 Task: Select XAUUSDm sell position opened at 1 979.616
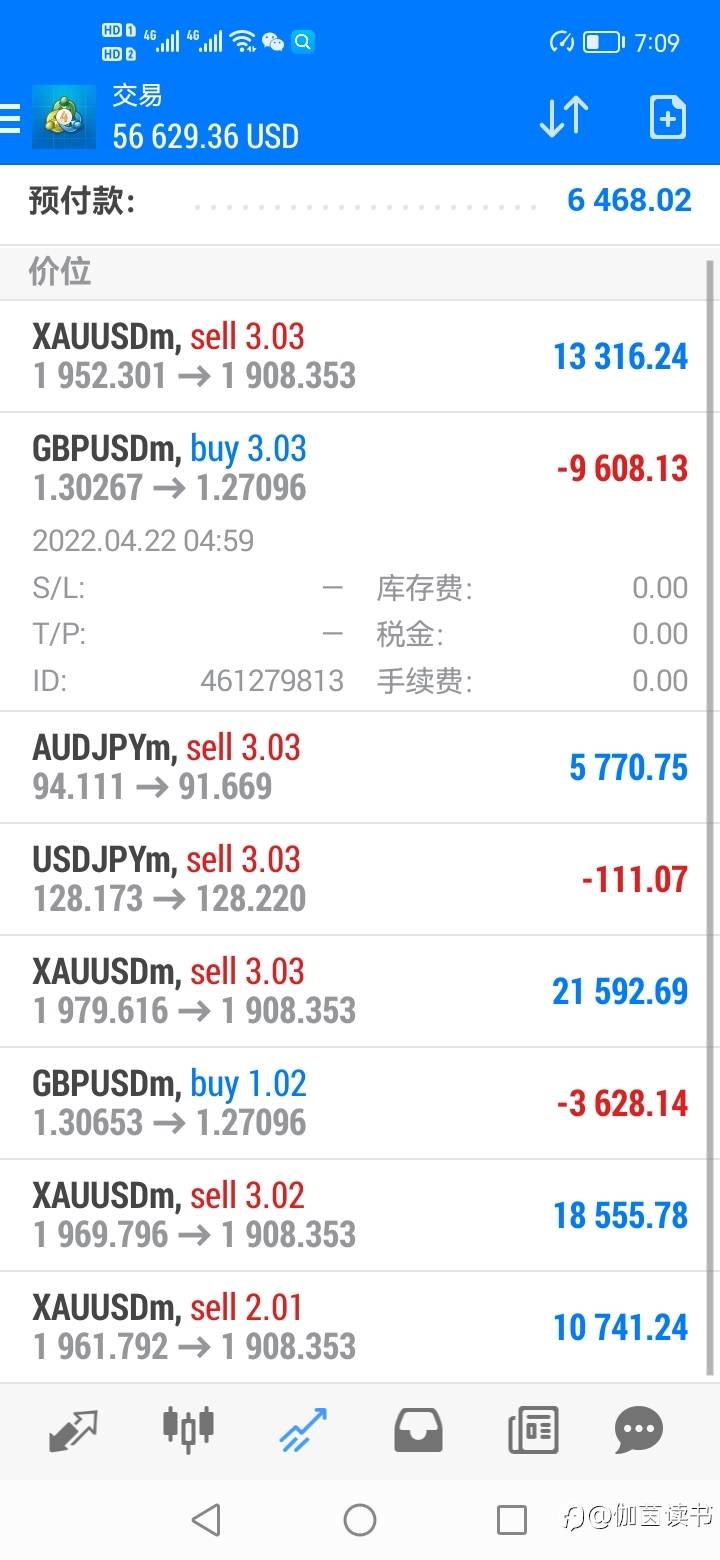coord(360,991)
